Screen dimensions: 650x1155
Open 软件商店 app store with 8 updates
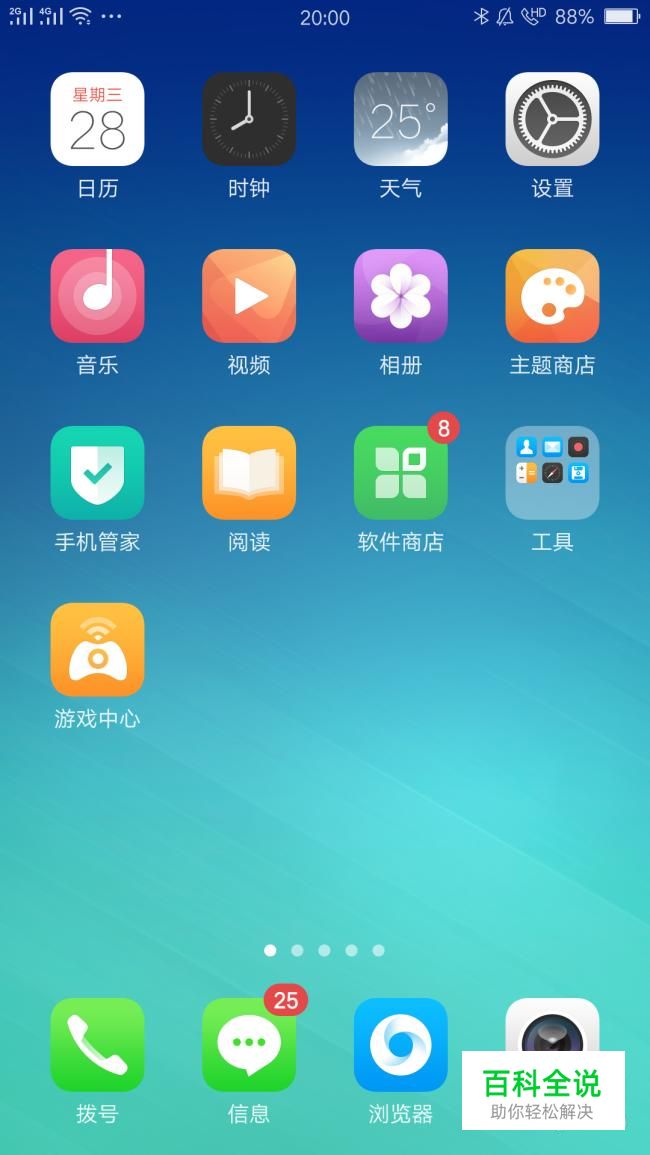[400, 473]
